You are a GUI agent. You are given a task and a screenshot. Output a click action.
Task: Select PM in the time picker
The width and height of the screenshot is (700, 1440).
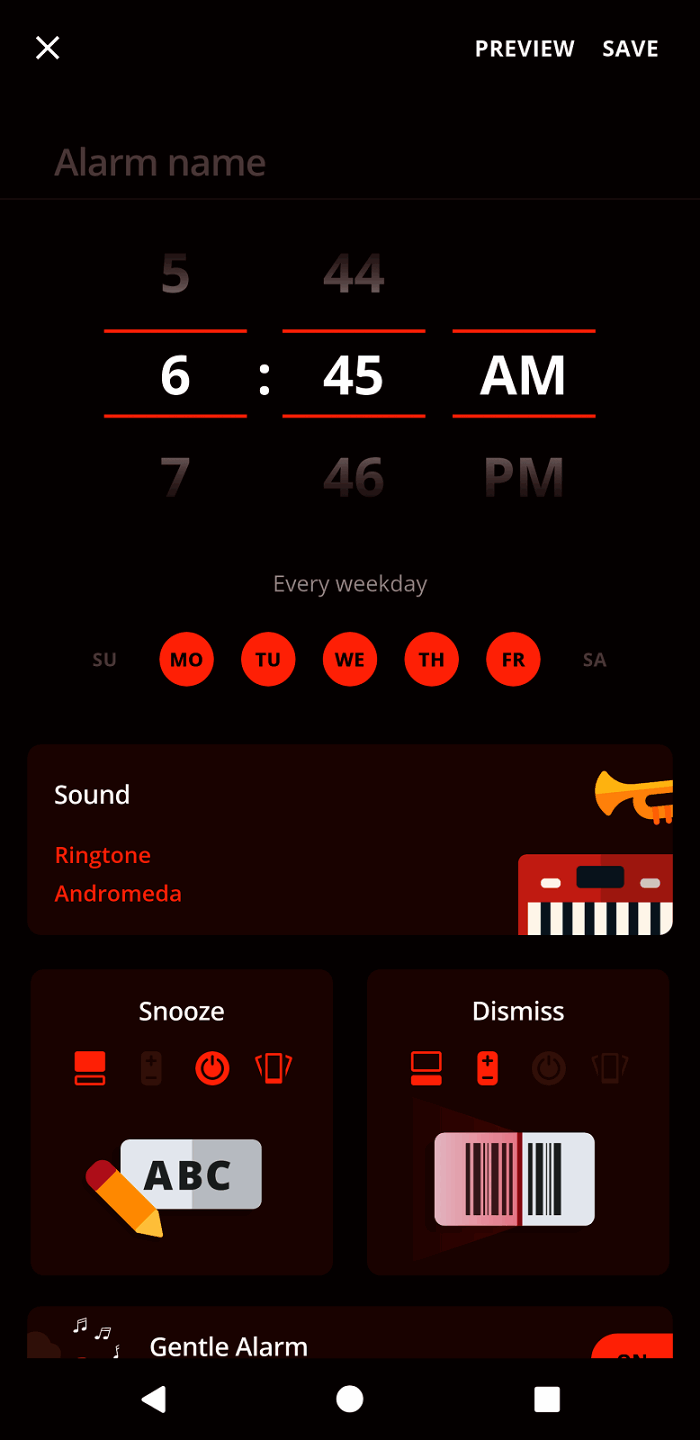[524, 477]
